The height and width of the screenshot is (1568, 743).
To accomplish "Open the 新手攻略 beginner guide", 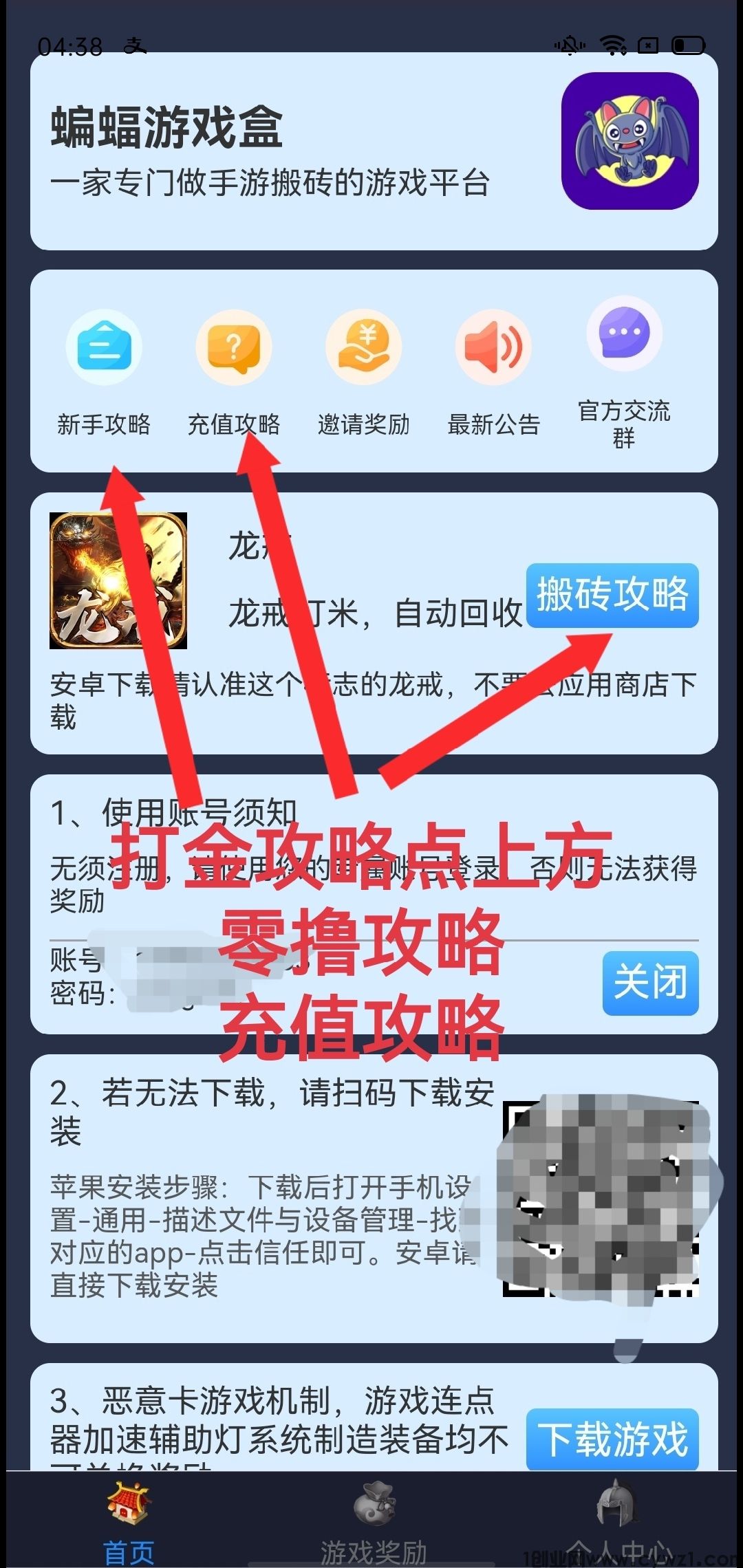I will pyautogui.click(x=104, y=371).
